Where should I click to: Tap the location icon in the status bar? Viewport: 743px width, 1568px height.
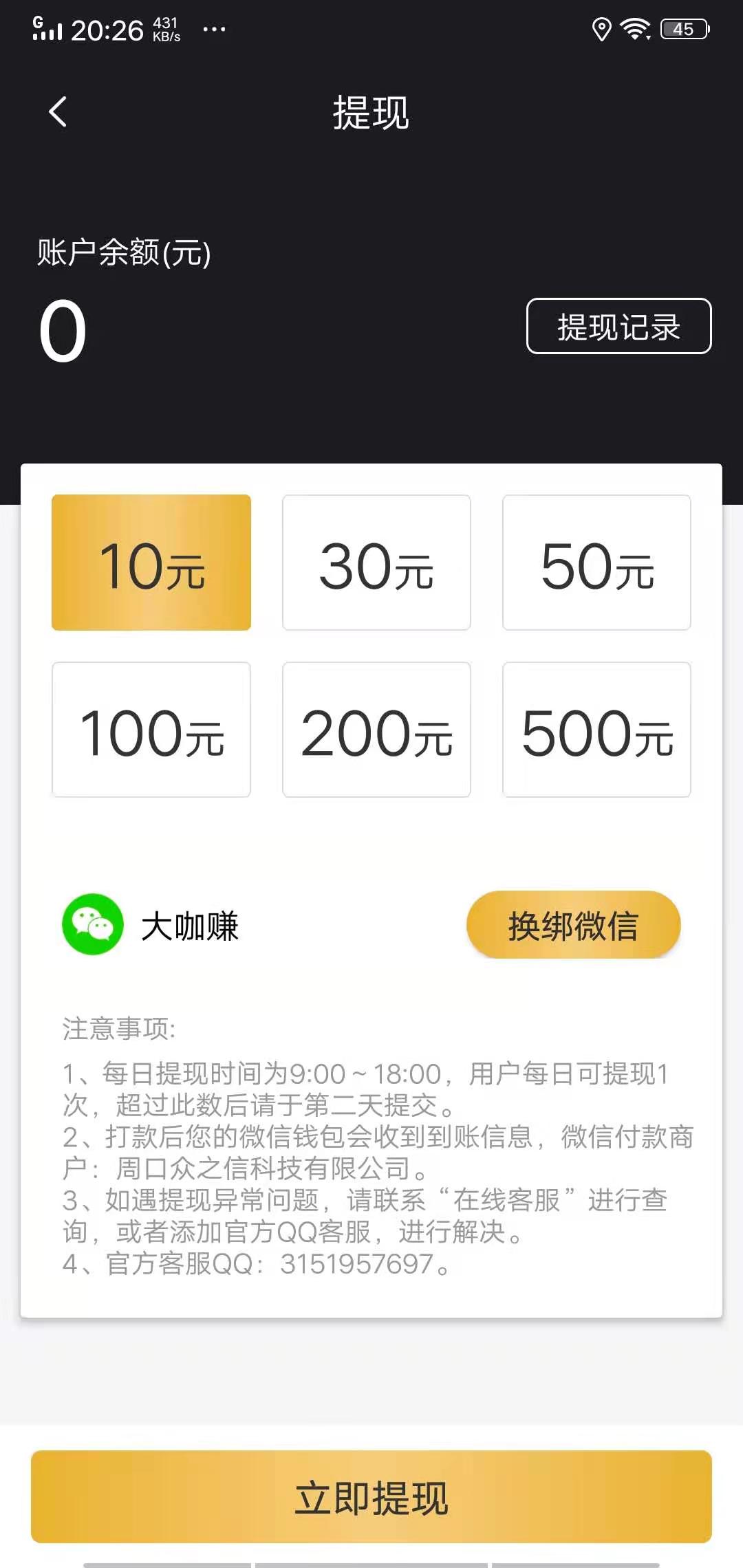[x=600, y=29]
